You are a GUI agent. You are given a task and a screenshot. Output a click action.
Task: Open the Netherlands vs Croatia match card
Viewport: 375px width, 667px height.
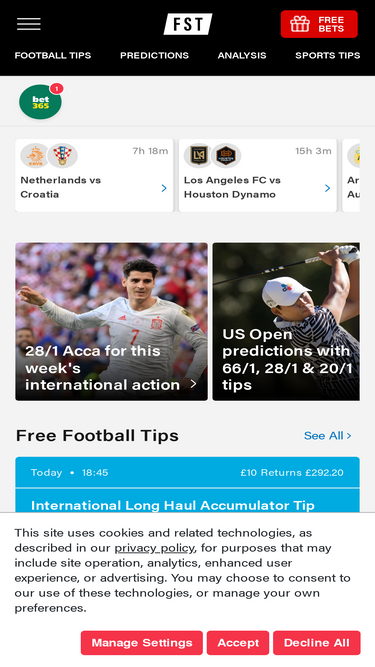[94, 175]
